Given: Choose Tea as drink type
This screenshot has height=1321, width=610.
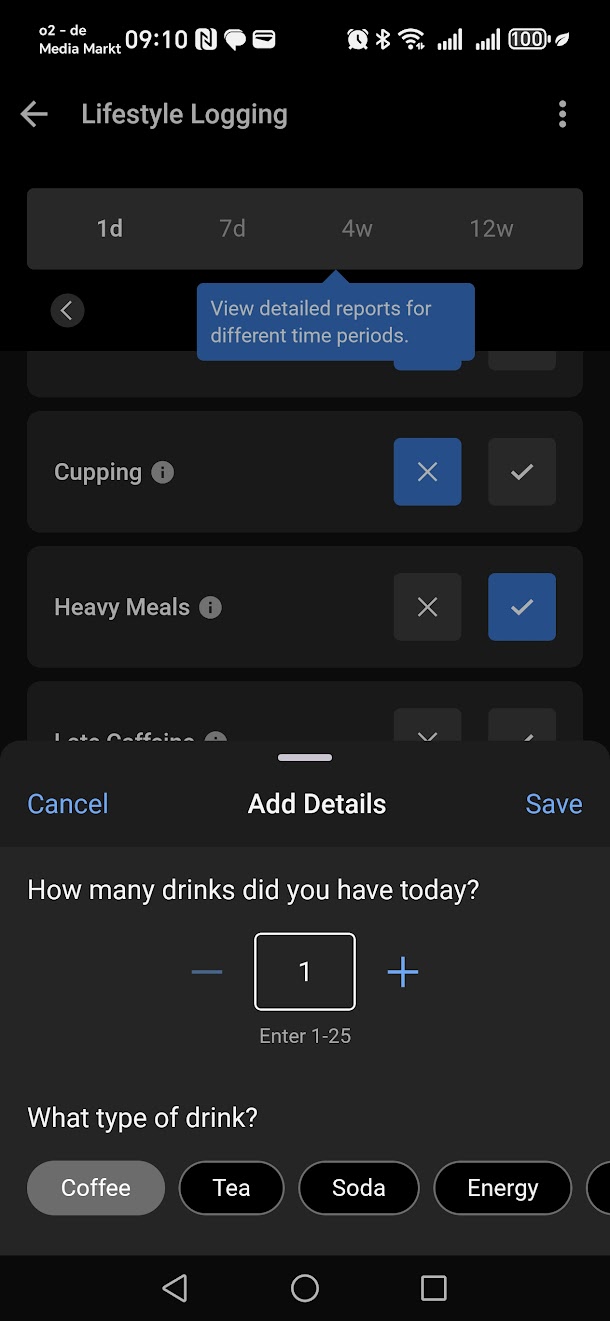Looking at the screenshot, I should [x=231, y=1188].
